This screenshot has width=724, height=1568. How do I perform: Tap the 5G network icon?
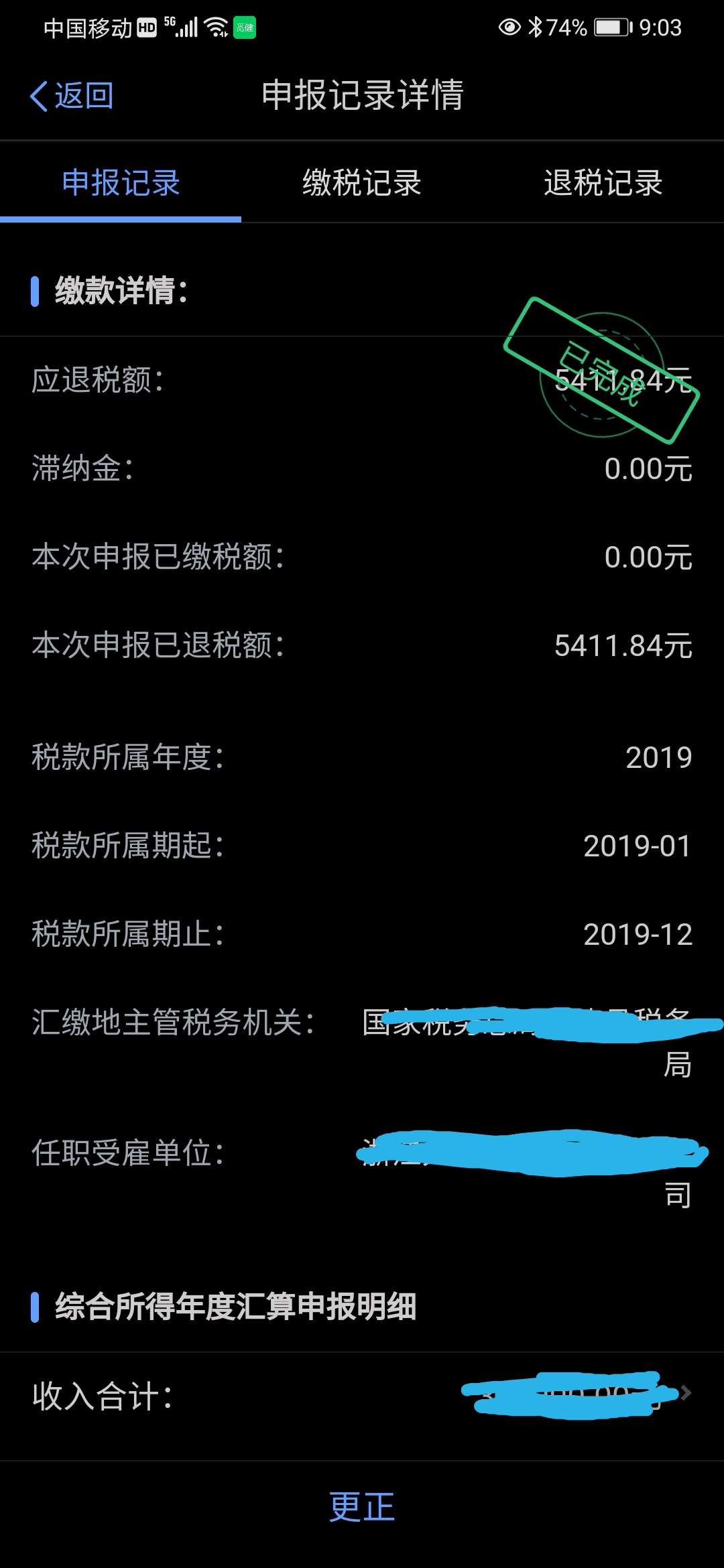pyautogui.click(x=170, y=23)
